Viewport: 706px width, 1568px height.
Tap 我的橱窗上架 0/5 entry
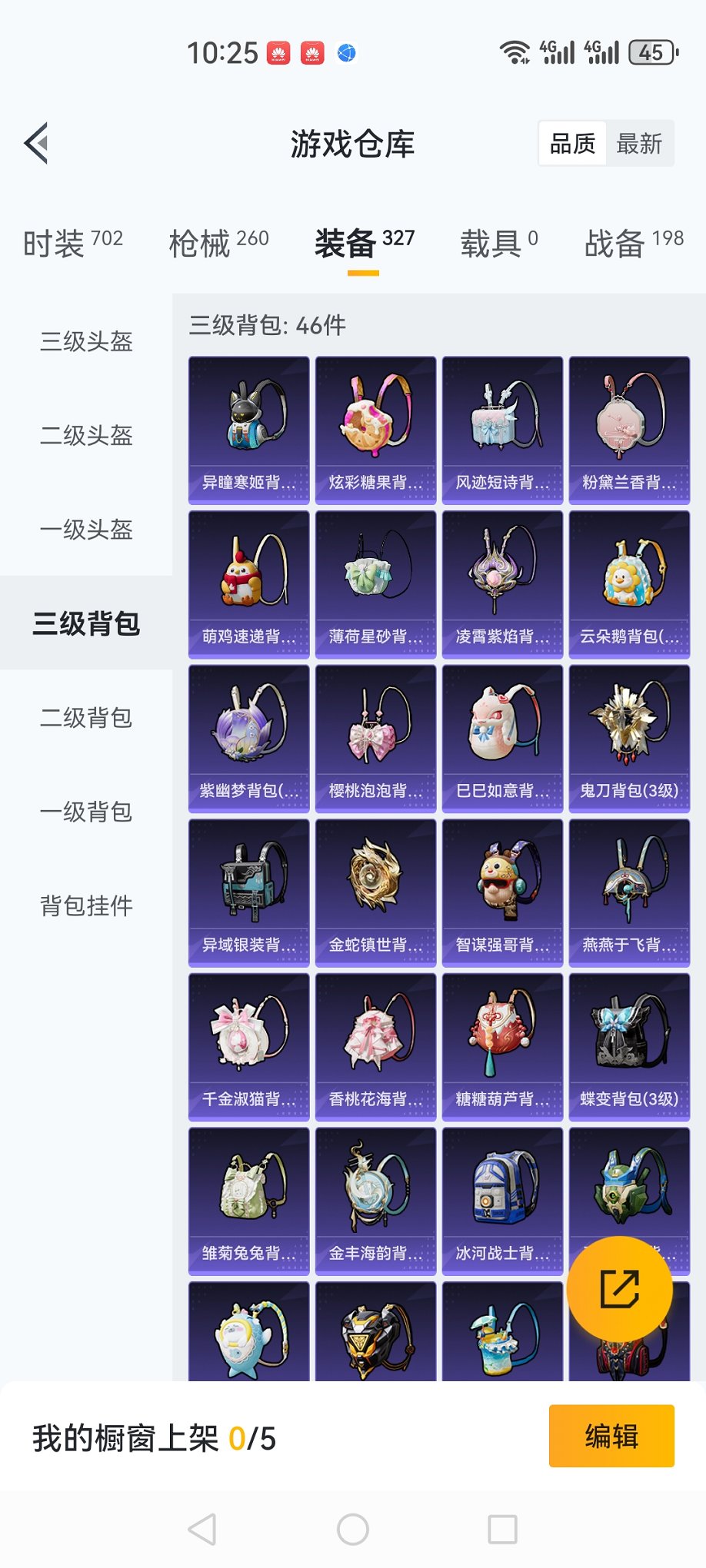click(x=154, y=1436)
